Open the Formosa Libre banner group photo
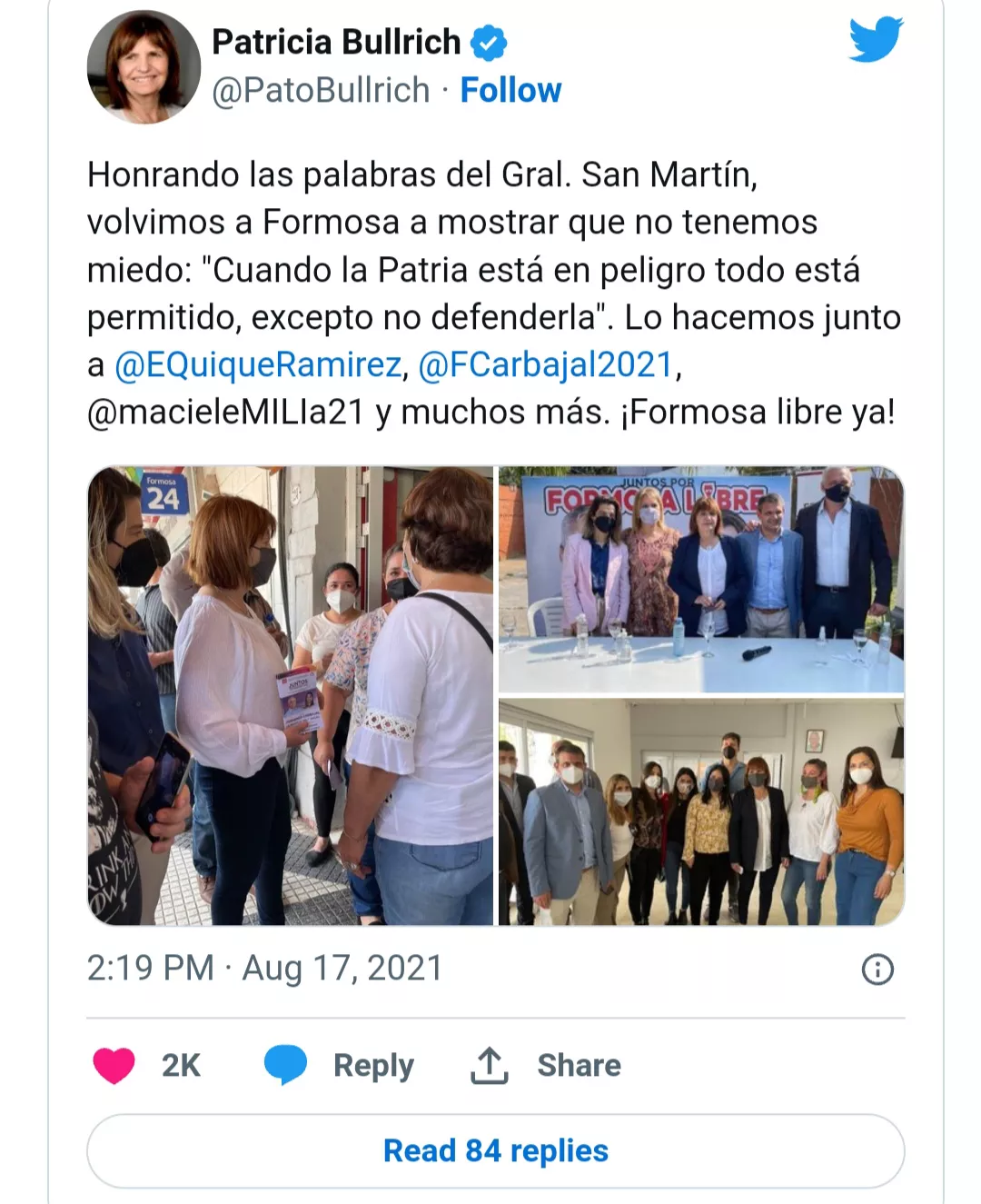The width and height of the screenshot is (981, 1204). [701, 579]
